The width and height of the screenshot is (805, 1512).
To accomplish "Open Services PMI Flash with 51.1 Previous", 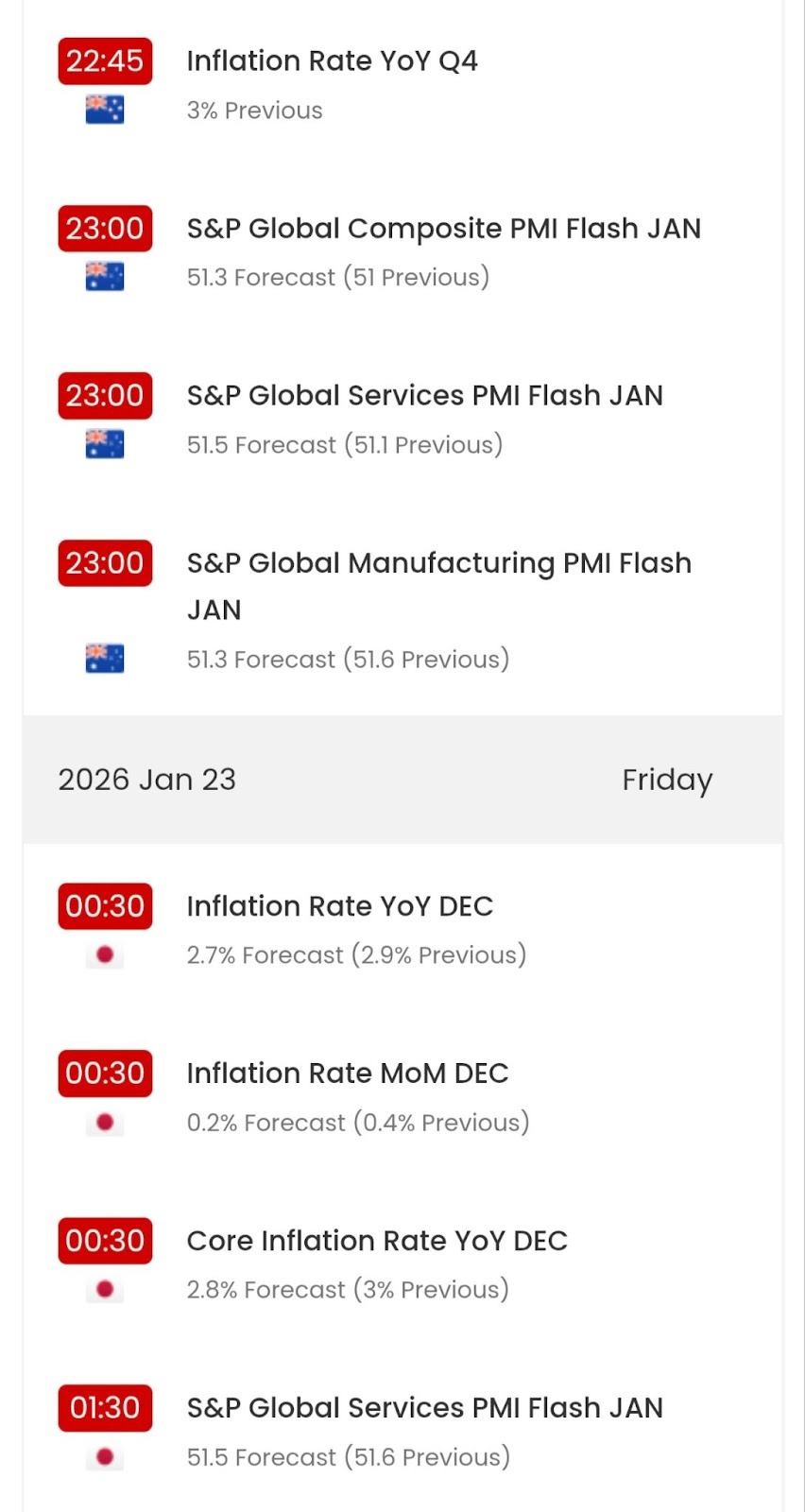I will [x=424, y=396].
